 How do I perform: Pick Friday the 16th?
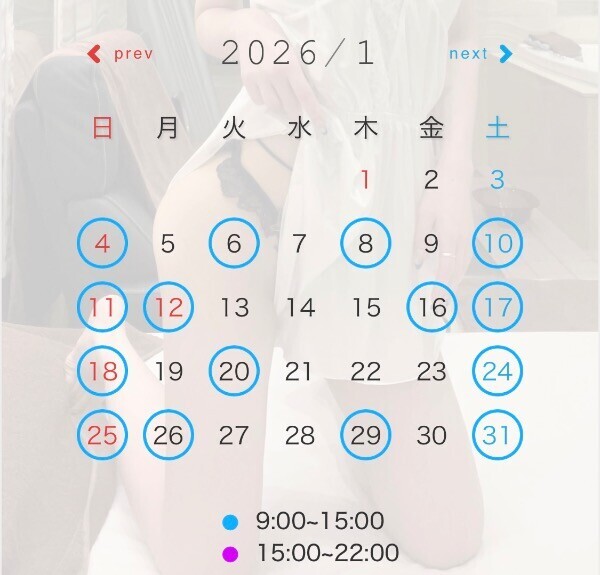click(x=432, y=308)
